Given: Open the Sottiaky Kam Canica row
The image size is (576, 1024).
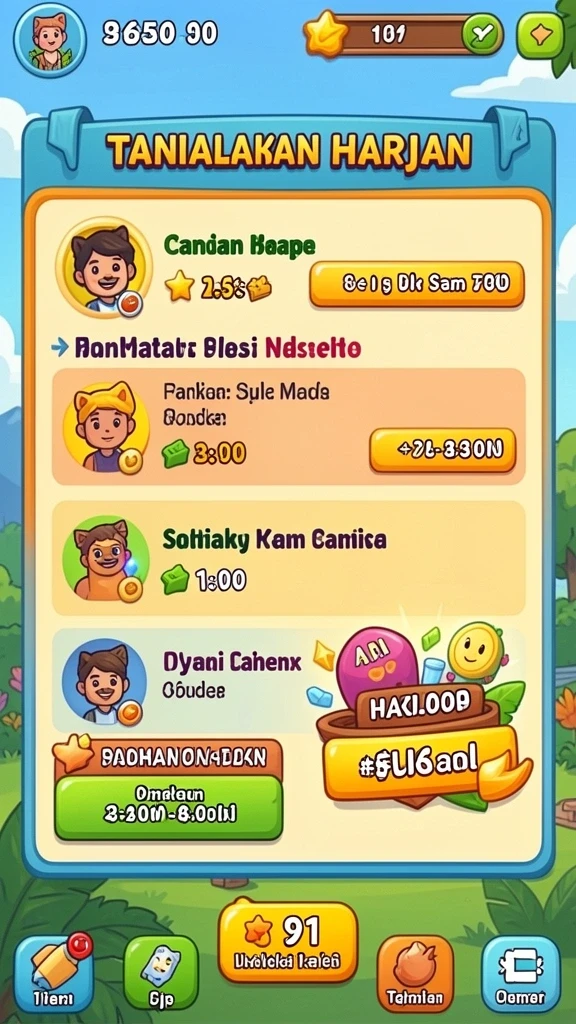Looking at the screenshot, I should coord(288,558).
